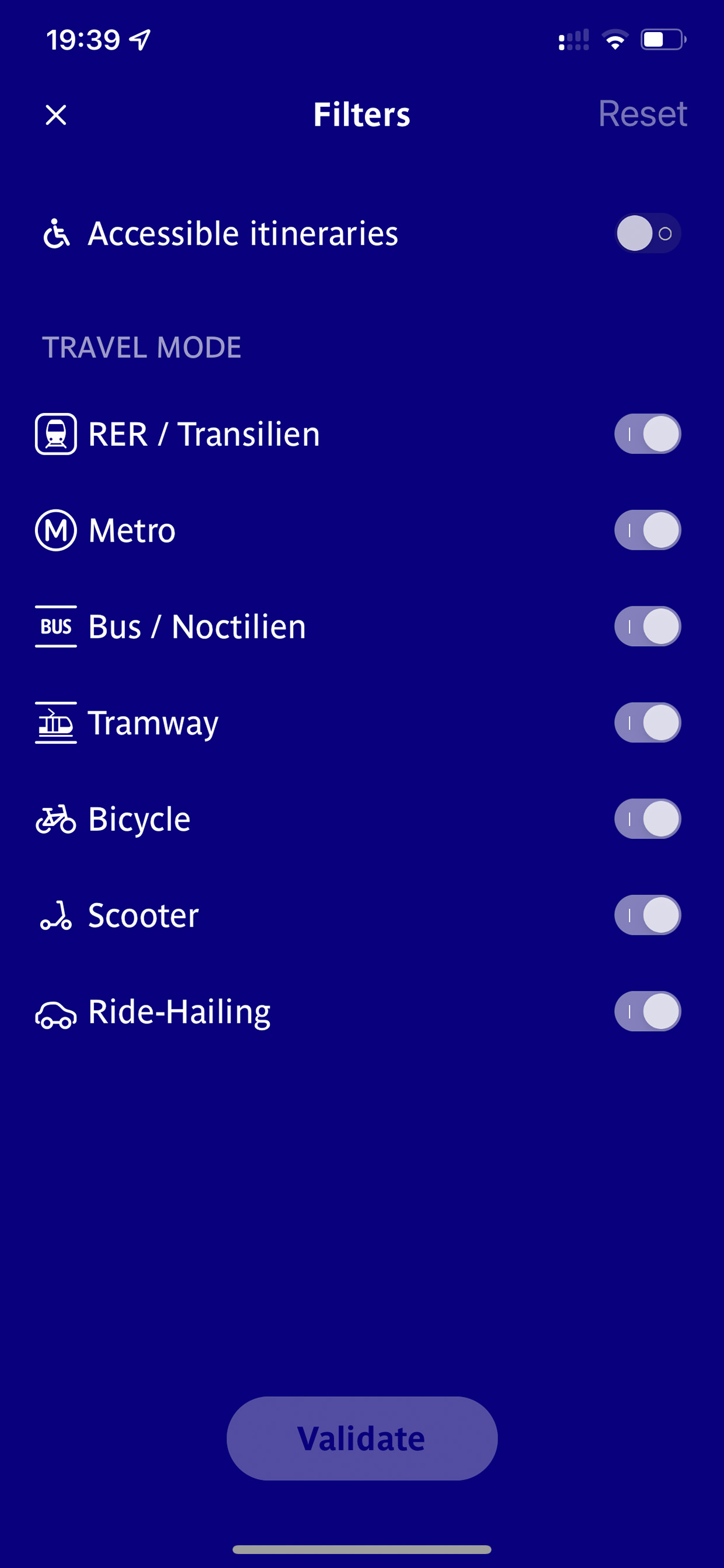Reset all filters

coord(642,114)
